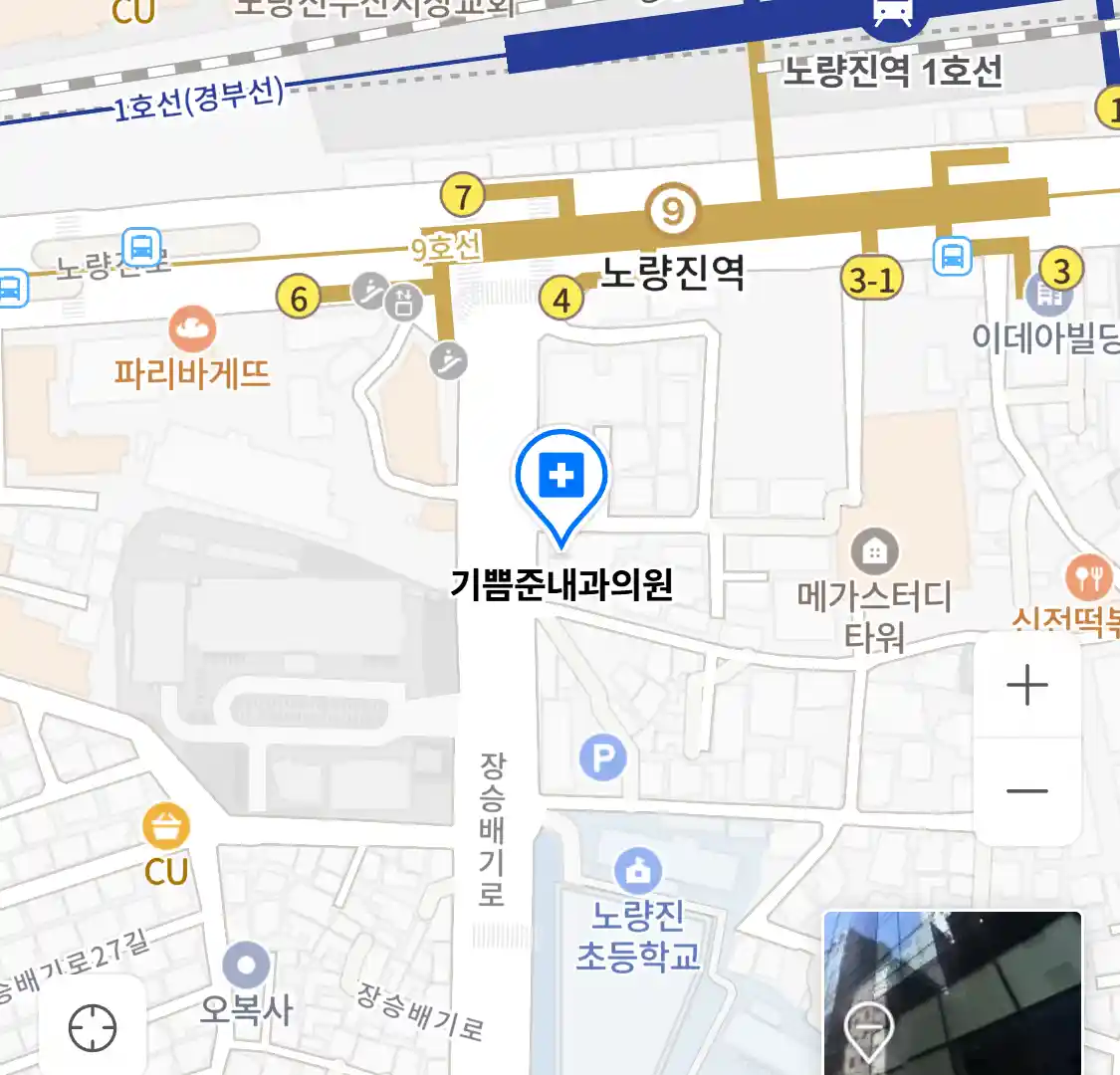This screenshot has height=1075, width=1120.
Task: Tap the 기쁨준내과의원 clinic pin
Action: pyautogui.click(x=561, y=478)
